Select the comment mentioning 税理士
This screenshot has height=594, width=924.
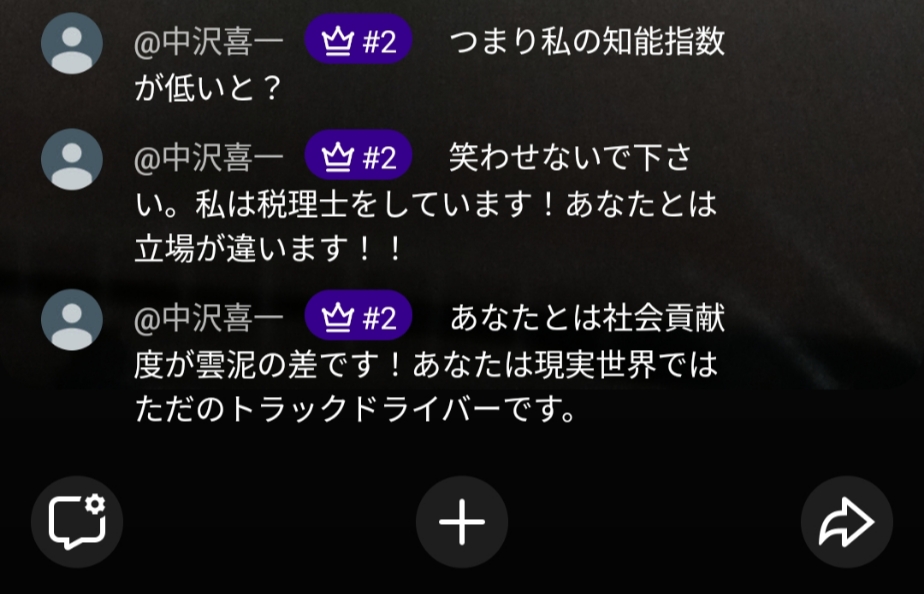click(426, 203)
